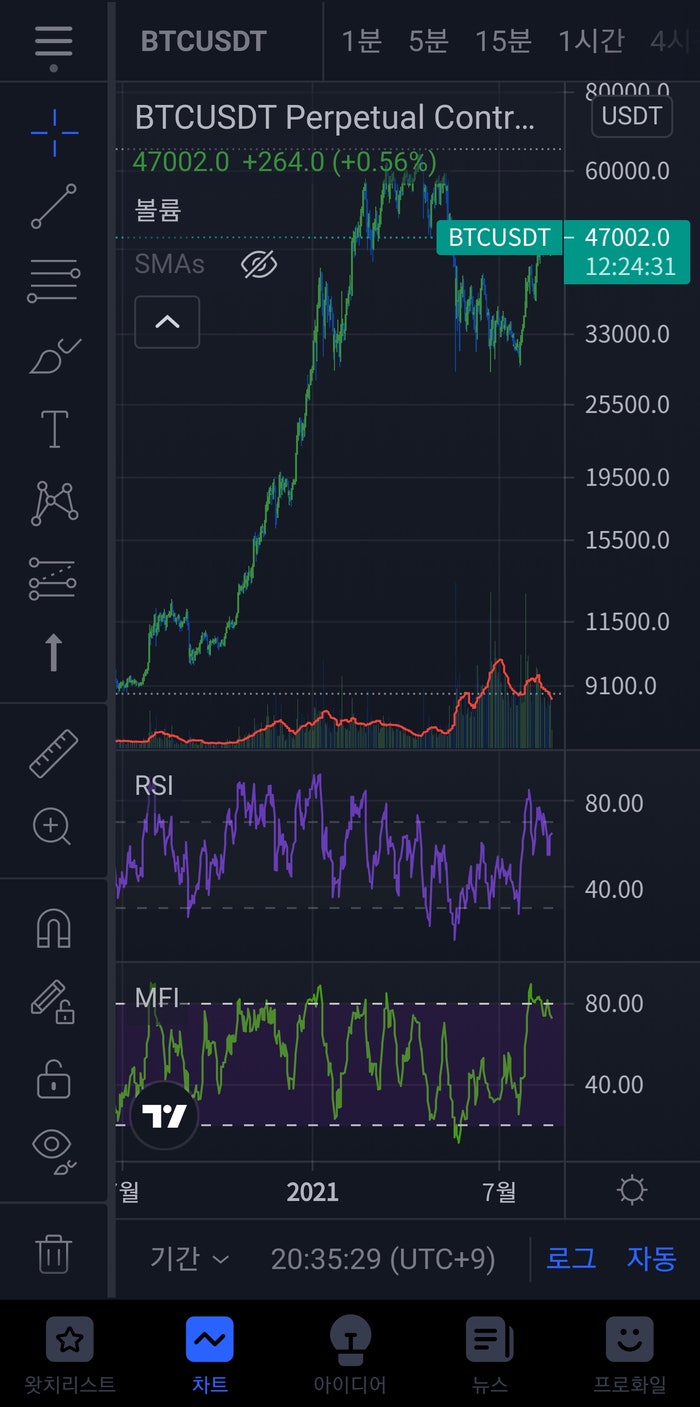Delete drawings with the trash icon
700x1407 pixels.
pyautogui.click(x=54, y=1252)
